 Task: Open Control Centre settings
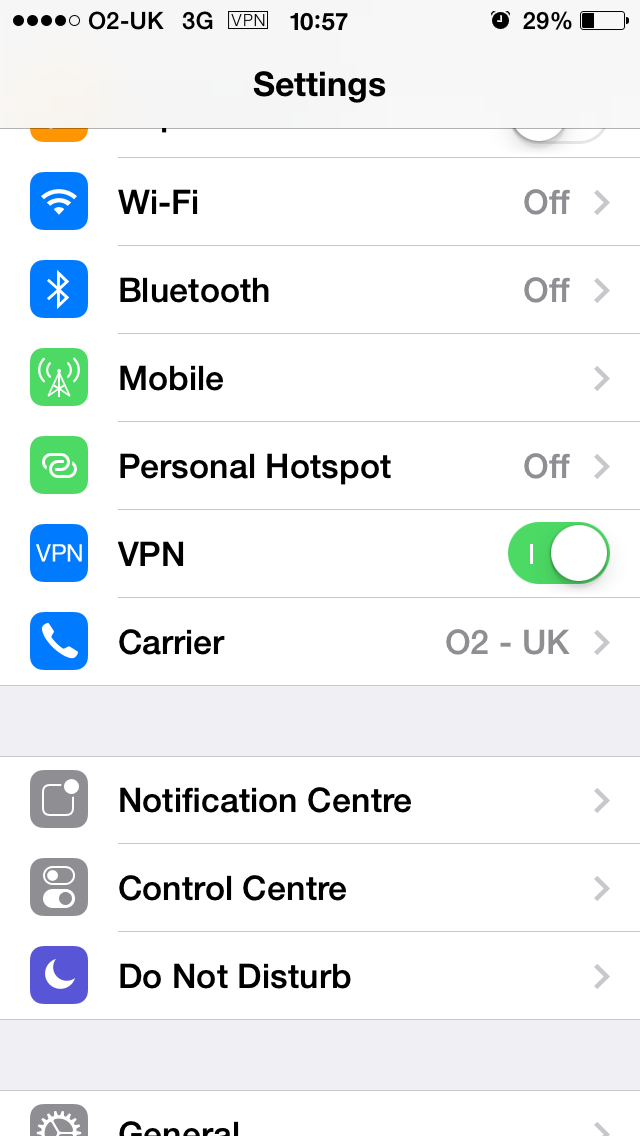click(320, 888)
